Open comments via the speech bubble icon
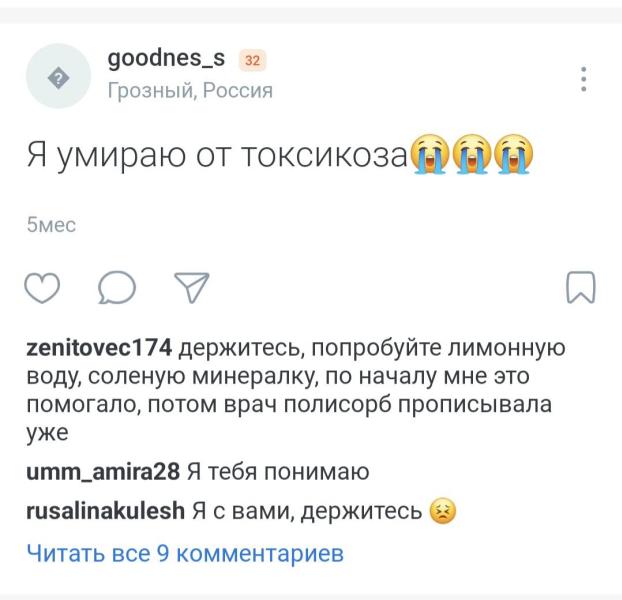The height and width of the screenshot is (600, 622). [x=117, y=288]
